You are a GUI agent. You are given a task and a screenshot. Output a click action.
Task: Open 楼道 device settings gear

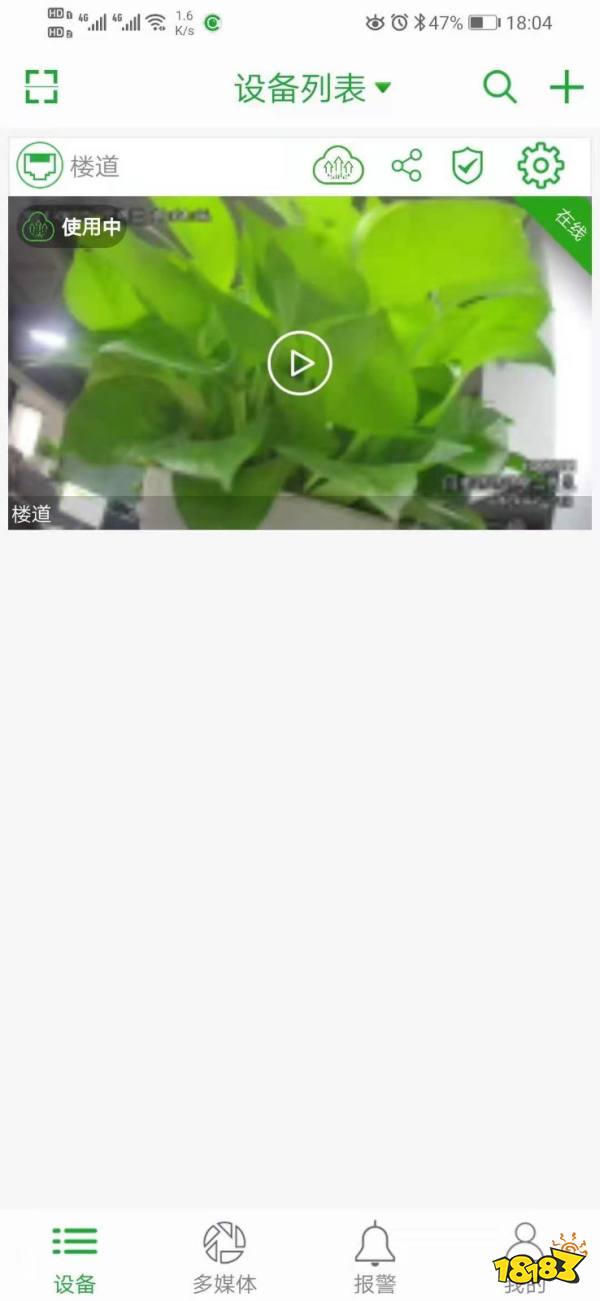point(541,166)
